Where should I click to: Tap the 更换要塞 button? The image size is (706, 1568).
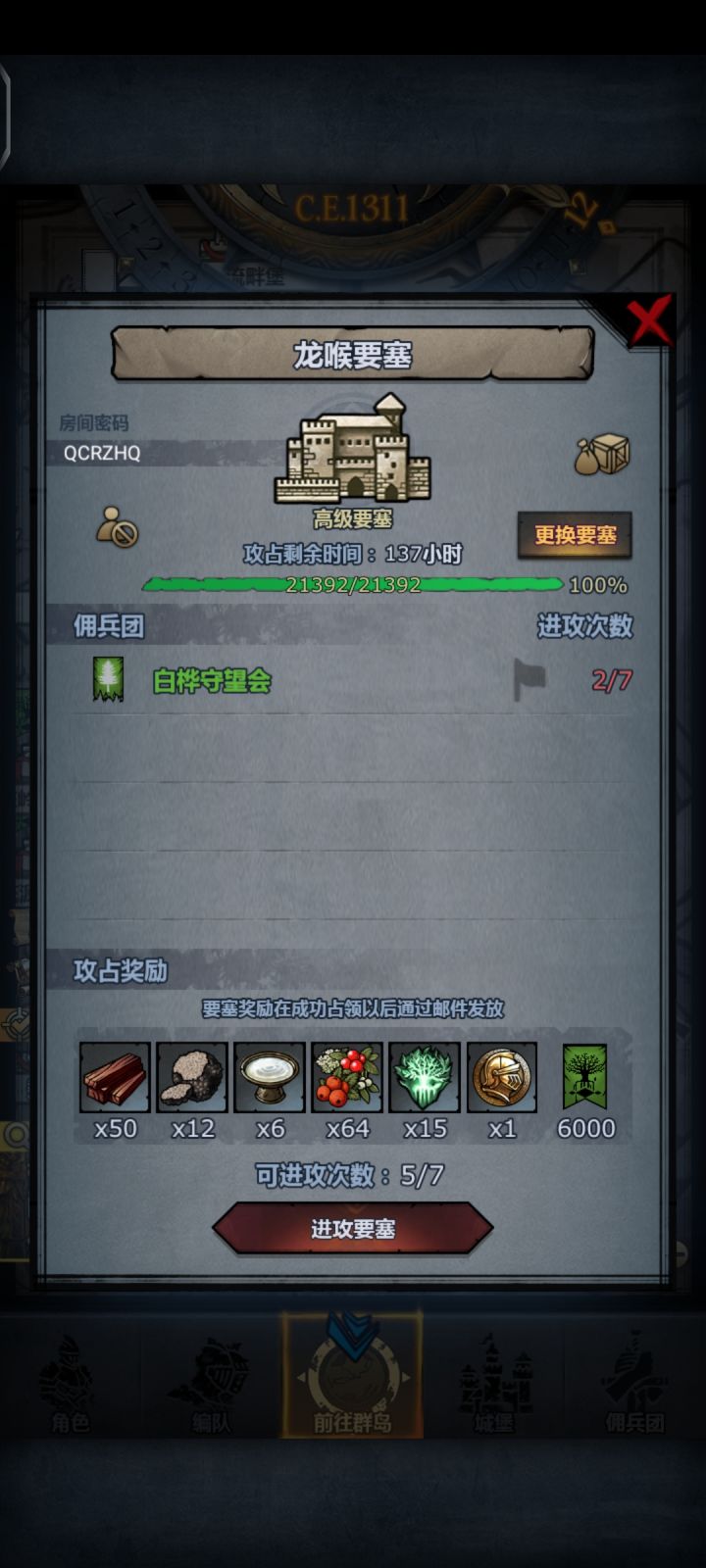(575, 535)
